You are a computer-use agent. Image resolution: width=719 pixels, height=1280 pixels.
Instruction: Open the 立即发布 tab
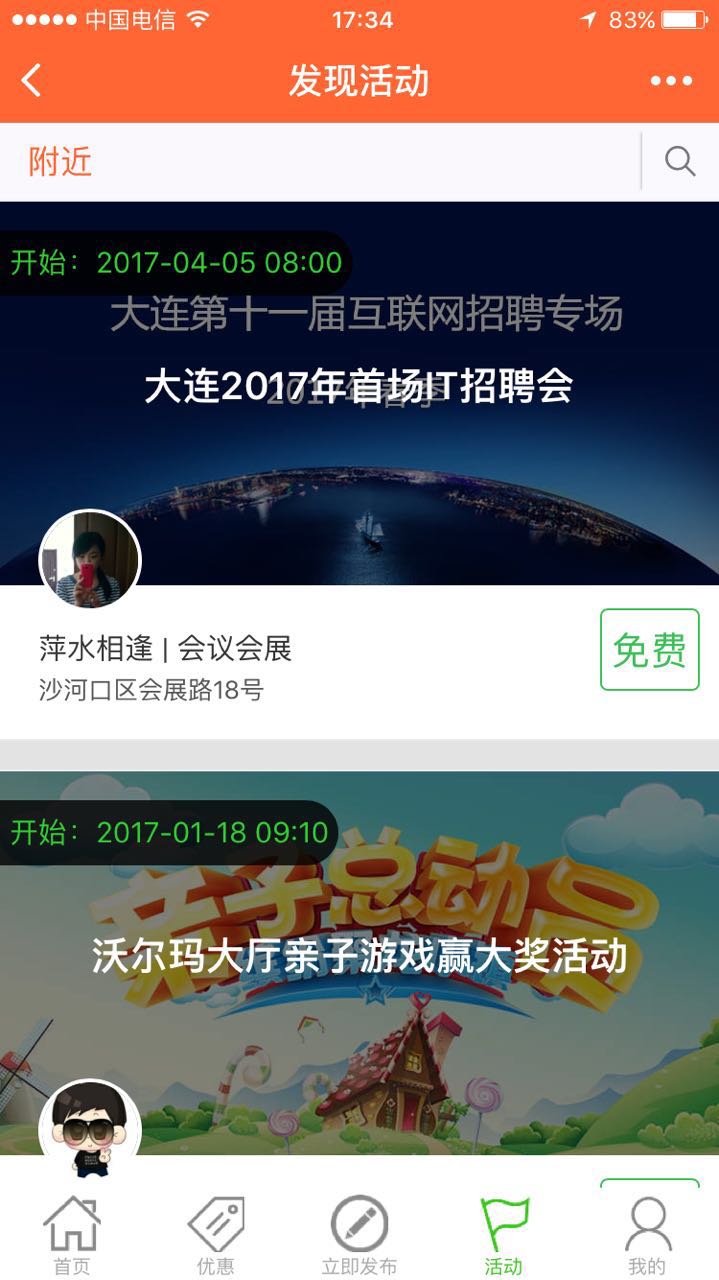click(x=359, y=1235)
